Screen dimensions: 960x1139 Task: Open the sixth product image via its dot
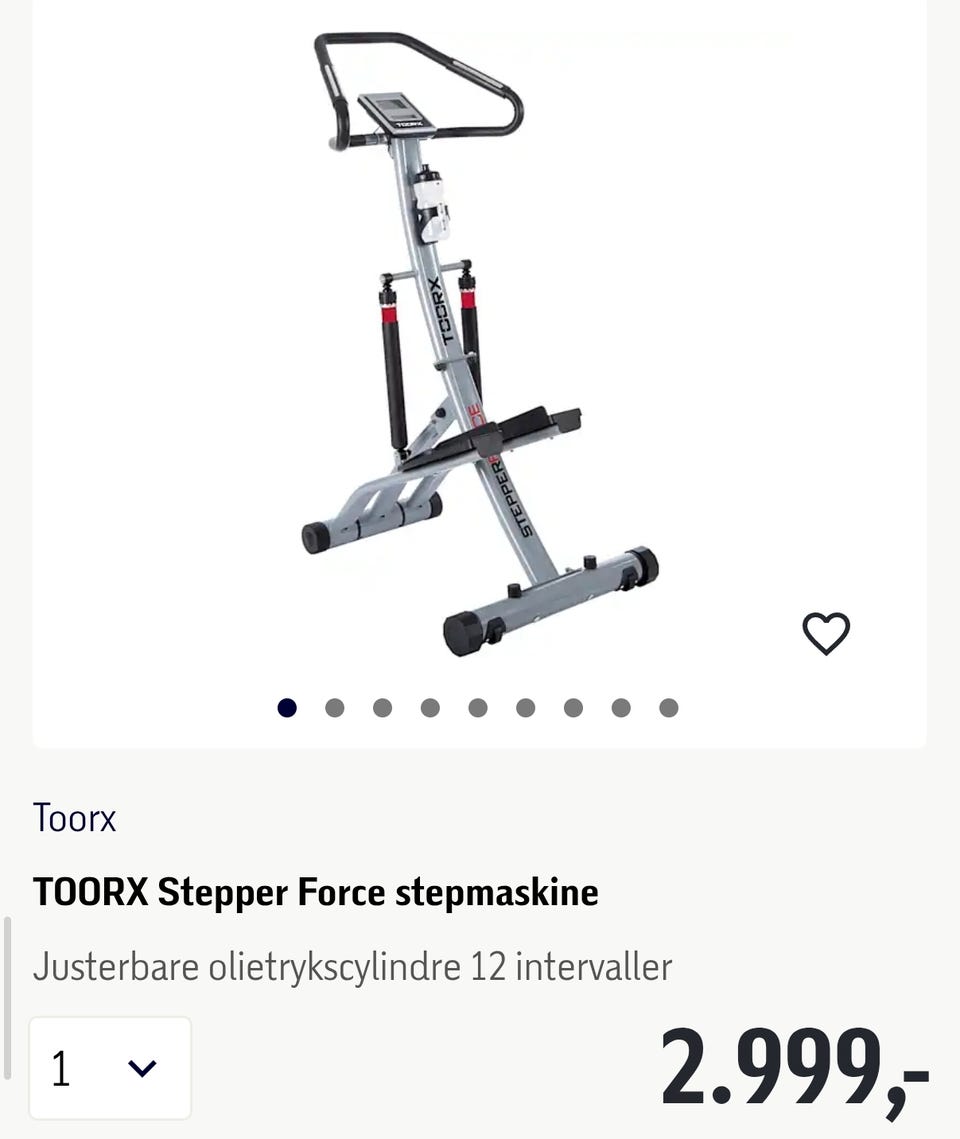click(525, 707)
